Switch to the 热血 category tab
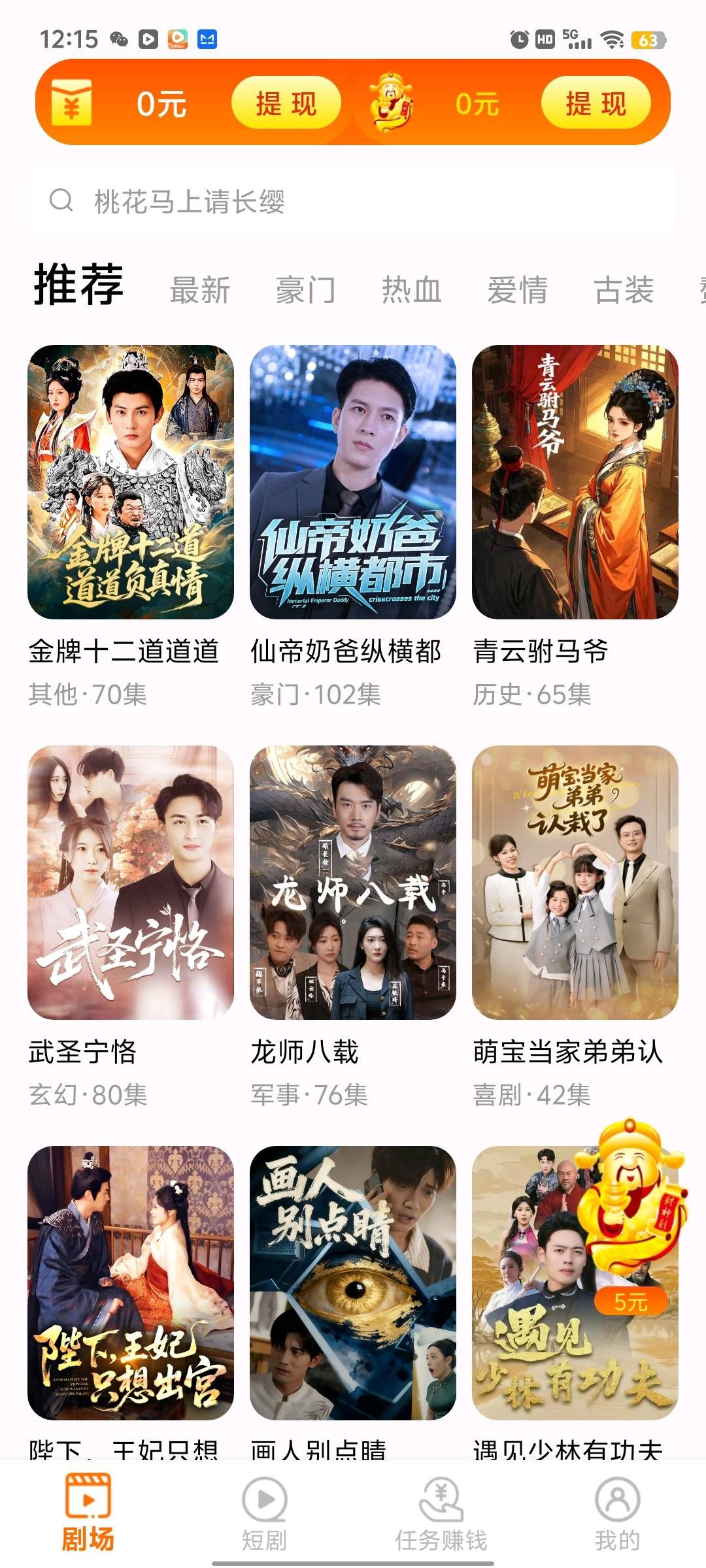Image resolution: width=706 pixels, height=1568 pixels. tap(412, 290)
